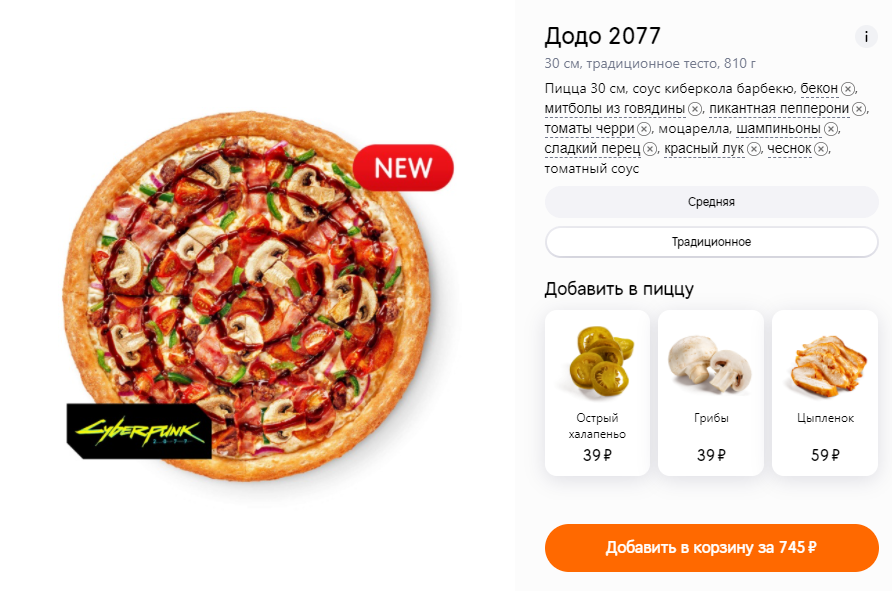Tap Добавить в корзину за 745 ₽

click(x=711, y=548)
